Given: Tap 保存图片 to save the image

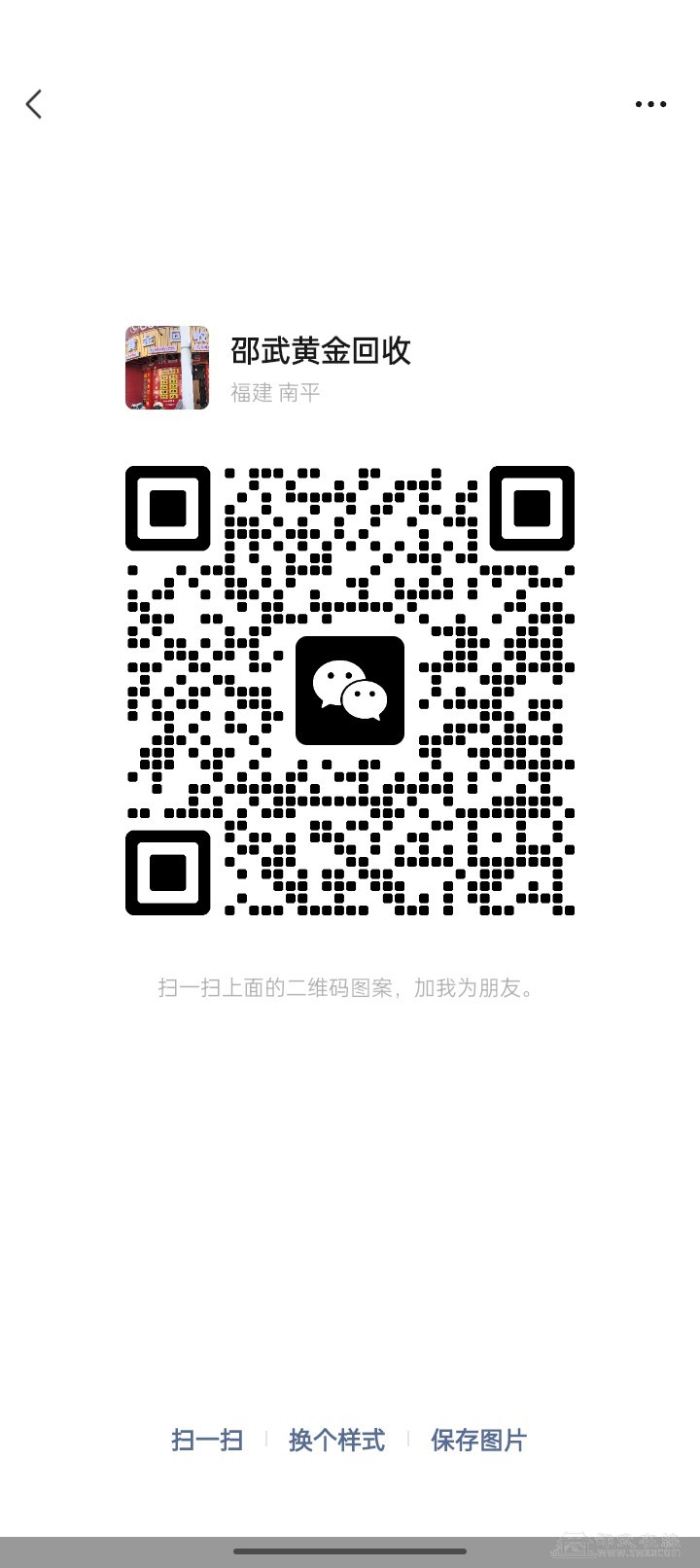Looking at the screenshot, I should (478, 1440).
